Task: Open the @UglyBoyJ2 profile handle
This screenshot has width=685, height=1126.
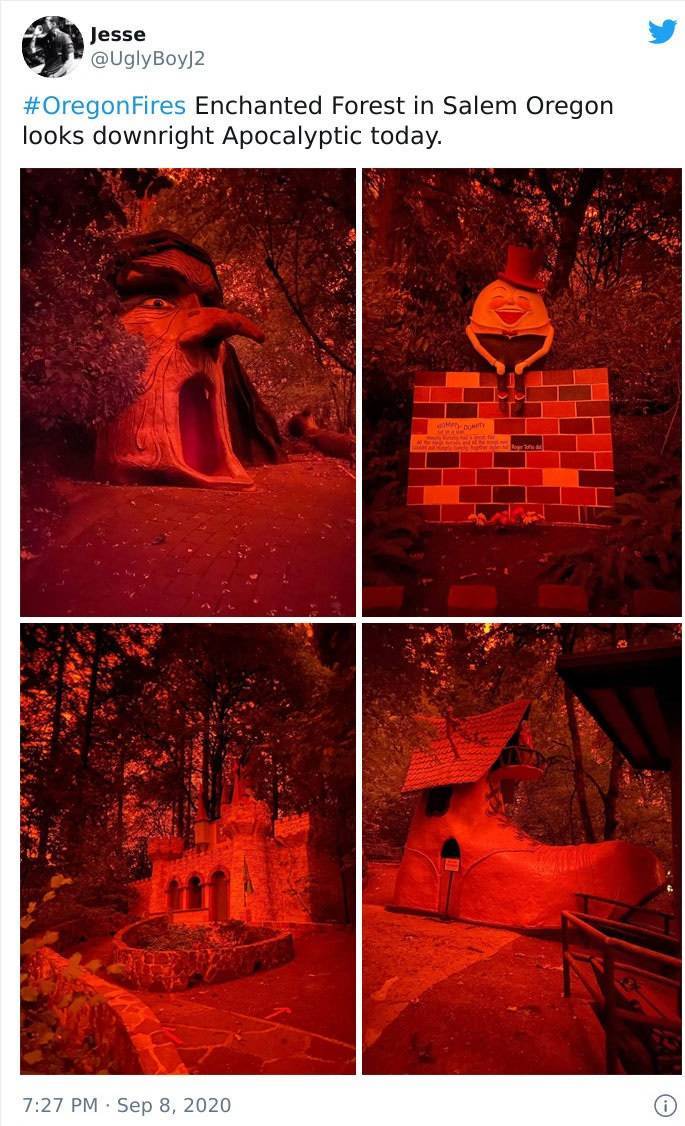Action: [147, 59]
